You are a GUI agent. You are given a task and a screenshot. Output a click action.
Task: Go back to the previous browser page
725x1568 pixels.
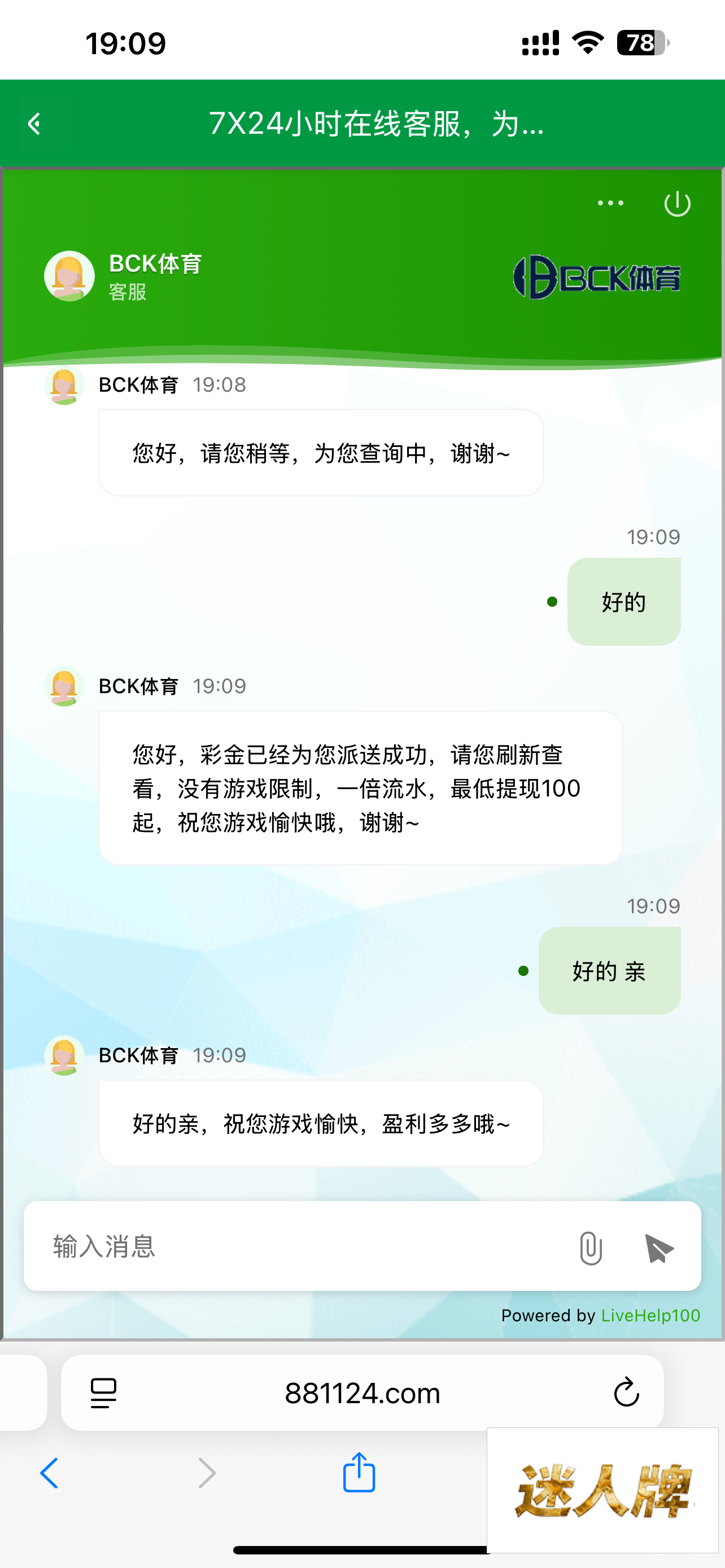[x=49, y=1474]
